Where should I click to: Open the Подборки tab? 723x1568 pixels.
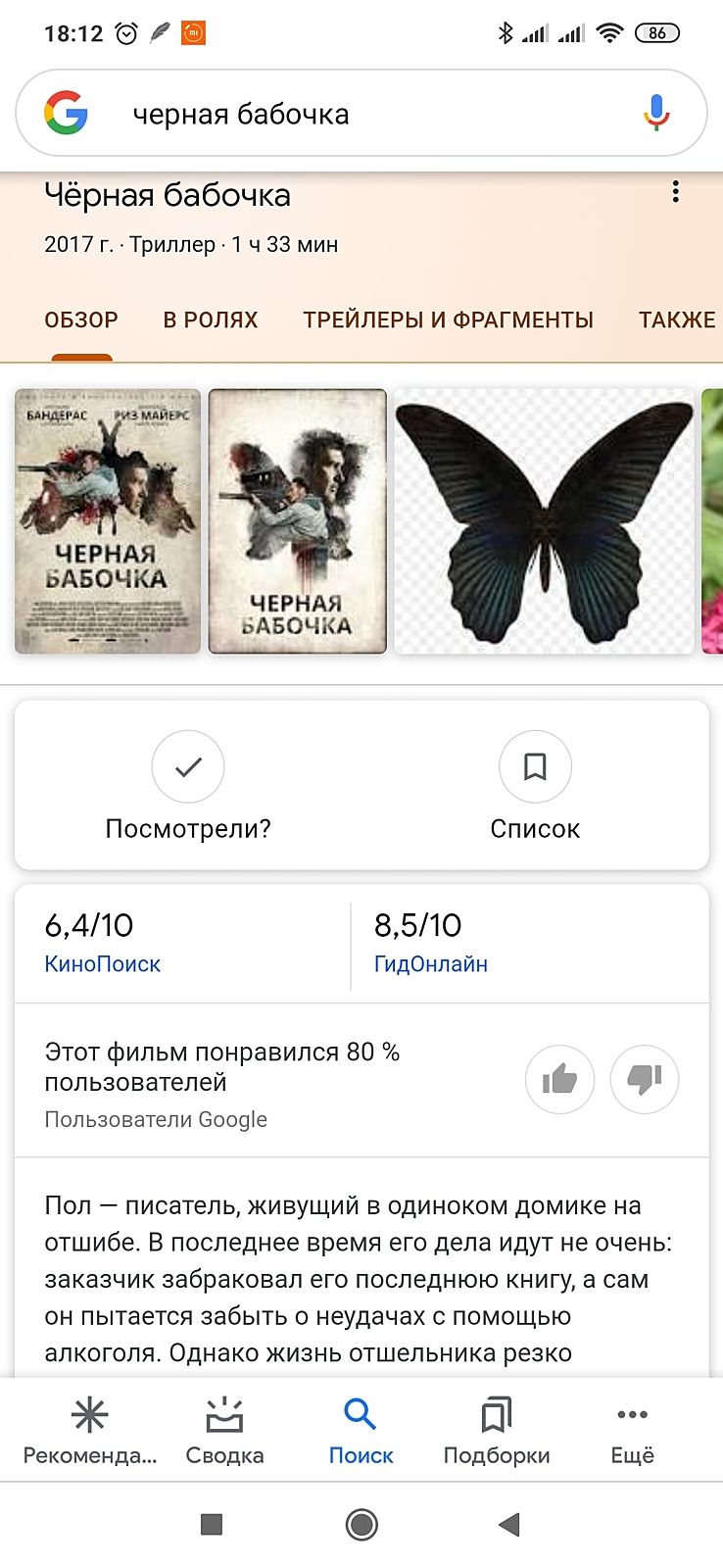(496, 1431)
